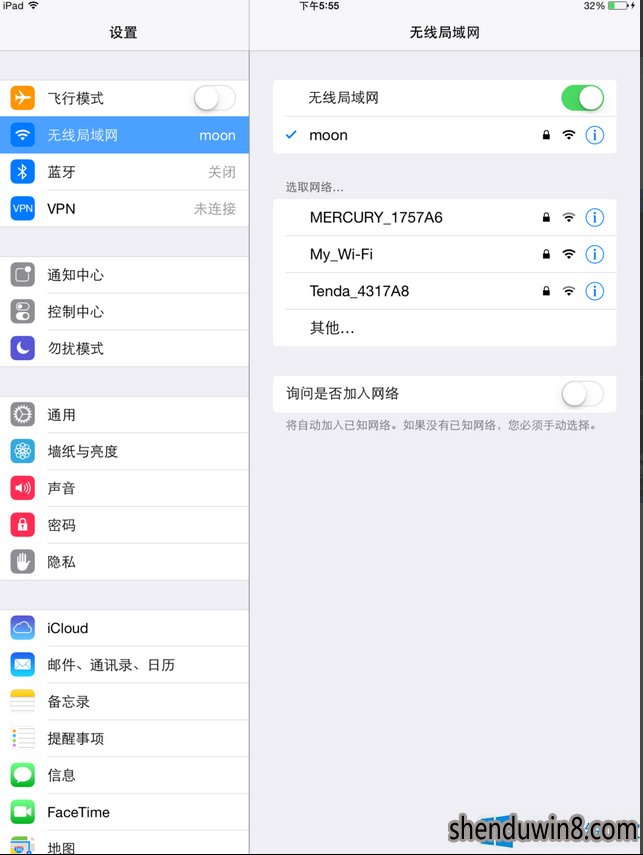Viewport: 643px width, 855px height.
Task: Open 隐私 privacy settings
Action: [x=124, y=562]
